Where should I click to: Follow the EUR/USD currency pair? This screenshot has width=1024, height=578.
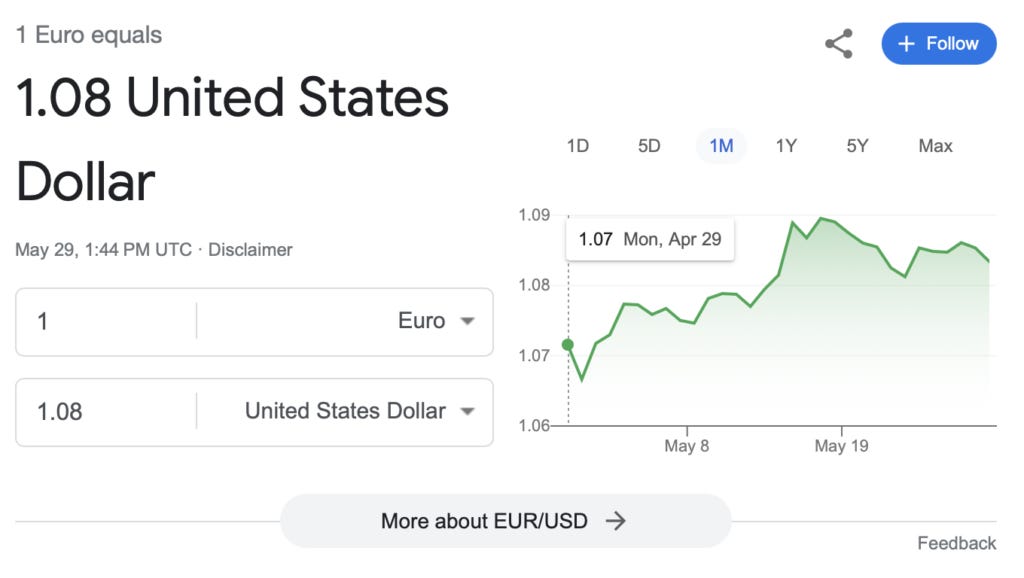tap(938, 44)
